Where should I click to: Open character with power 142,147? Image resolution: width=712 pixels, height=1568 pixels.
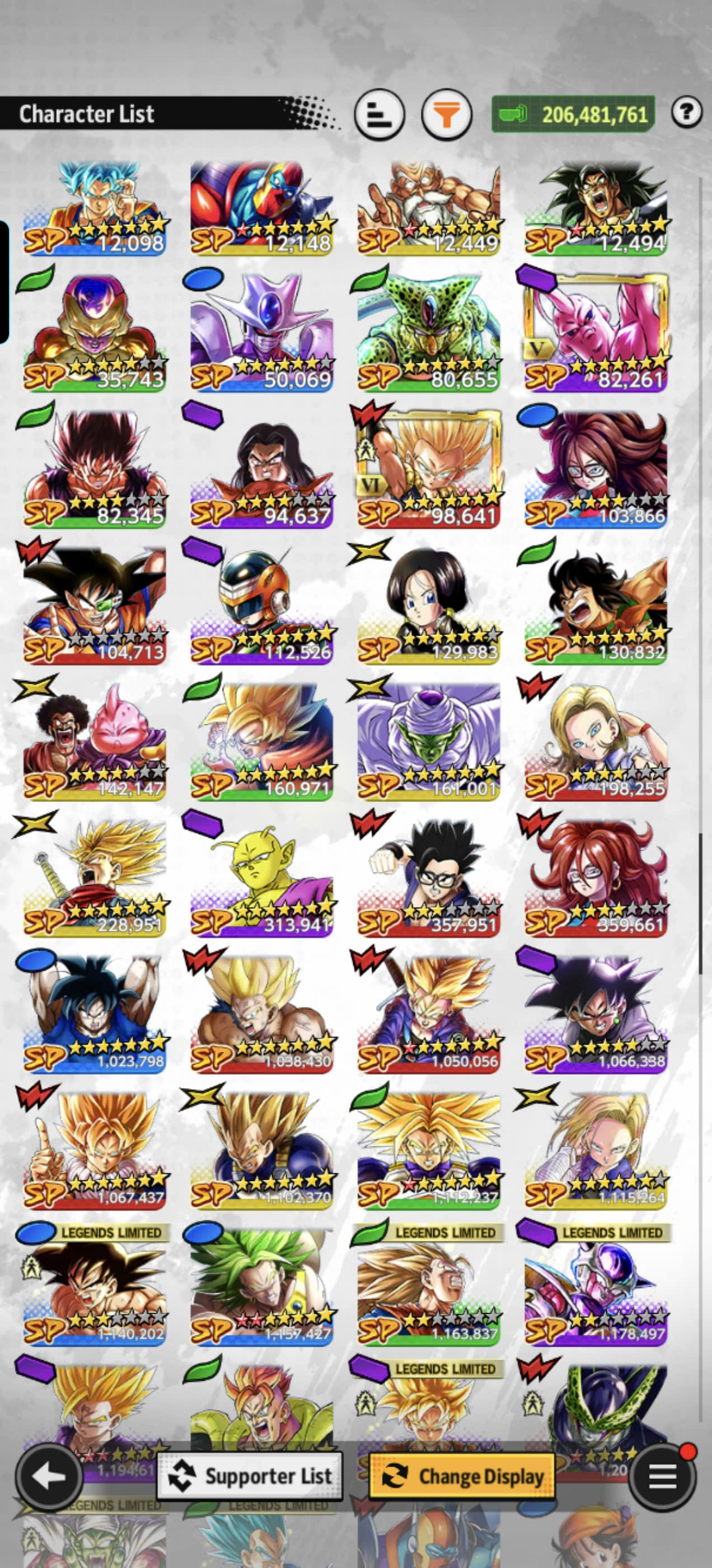[95, 741]
